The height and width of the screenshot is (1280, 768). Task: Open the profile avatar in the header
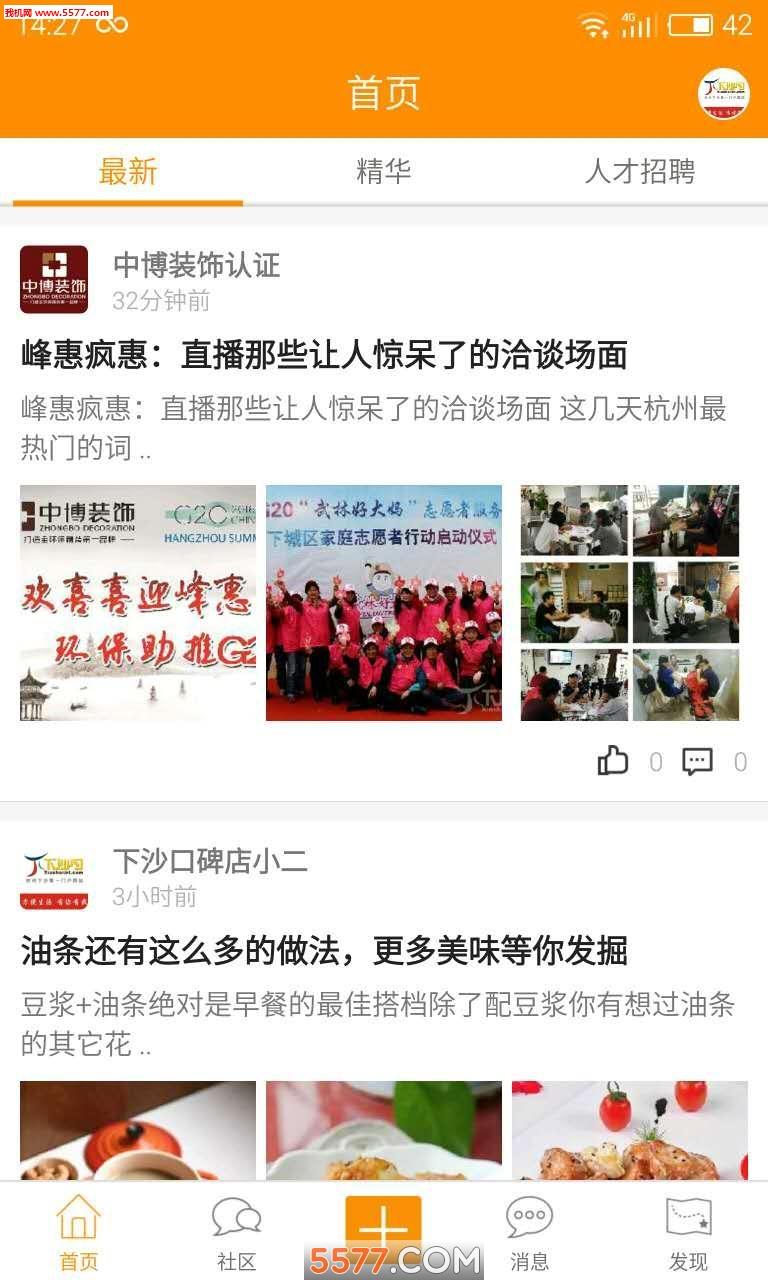(723, 94)
